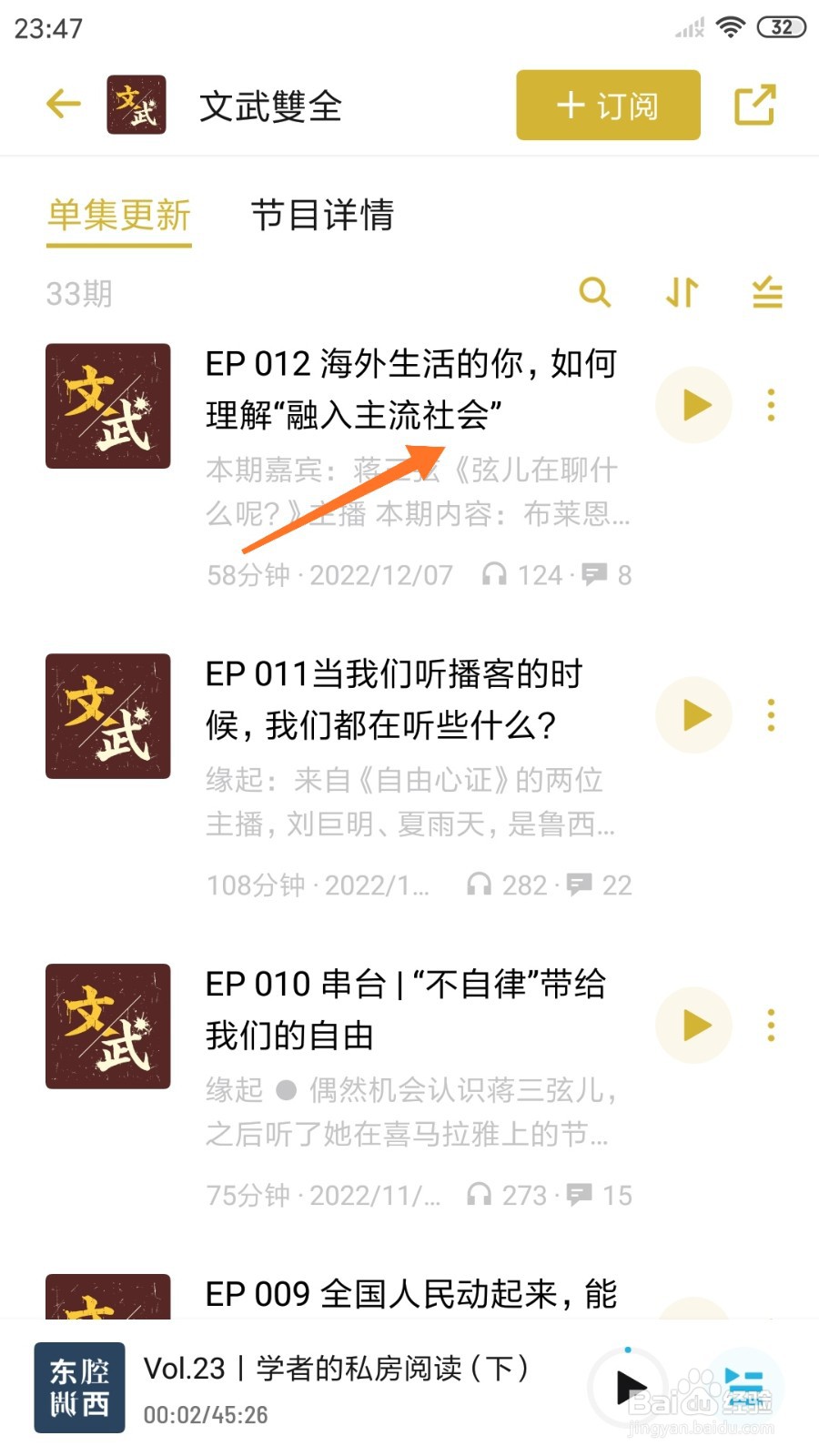The image size is (819, 1456).
Task: Open more options for EP 012
Action: pos(771,405)
